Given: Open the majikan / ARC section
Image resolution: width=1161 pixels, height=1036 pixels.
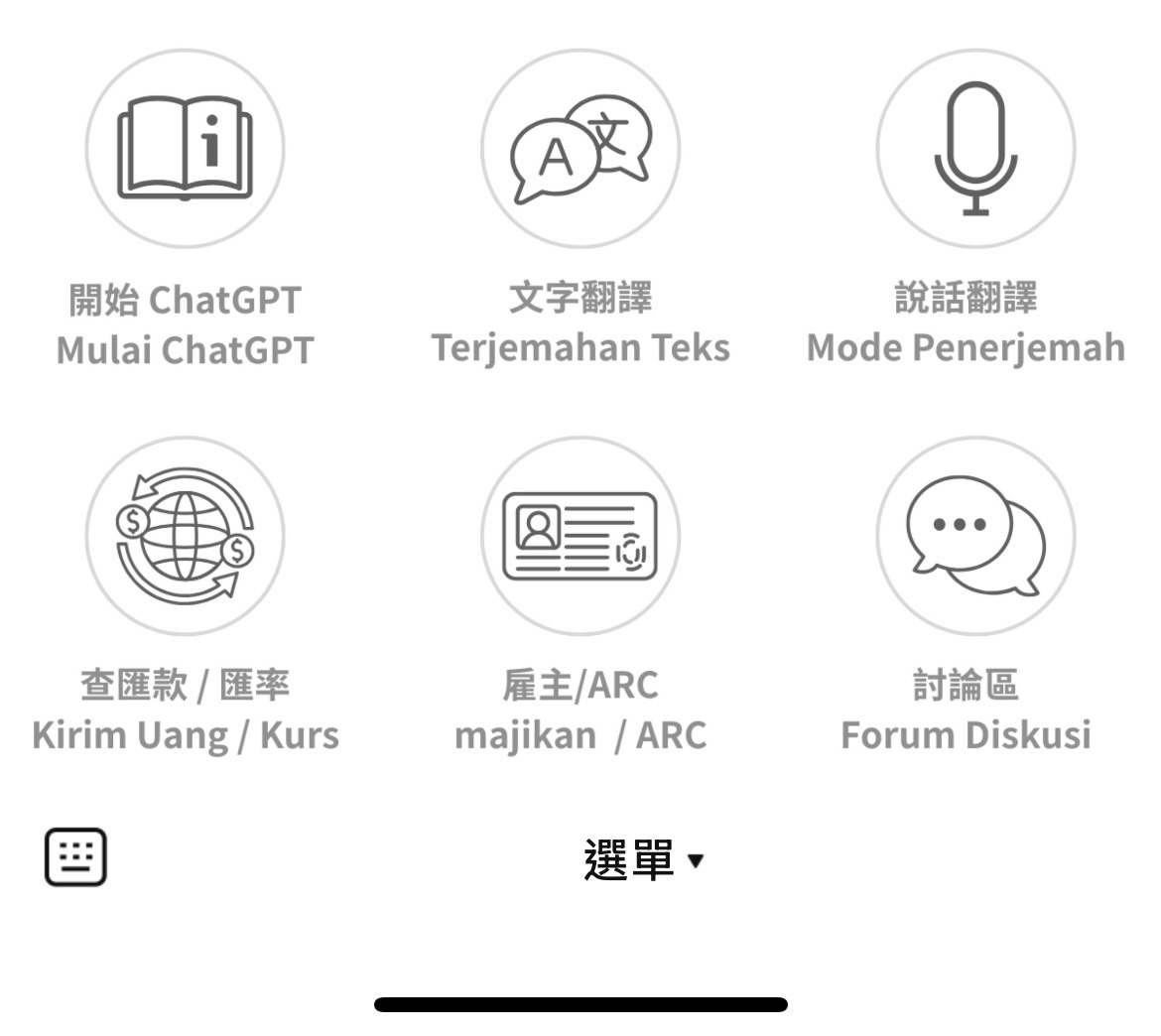Looking at the screenshot, I should click(580, 536).
